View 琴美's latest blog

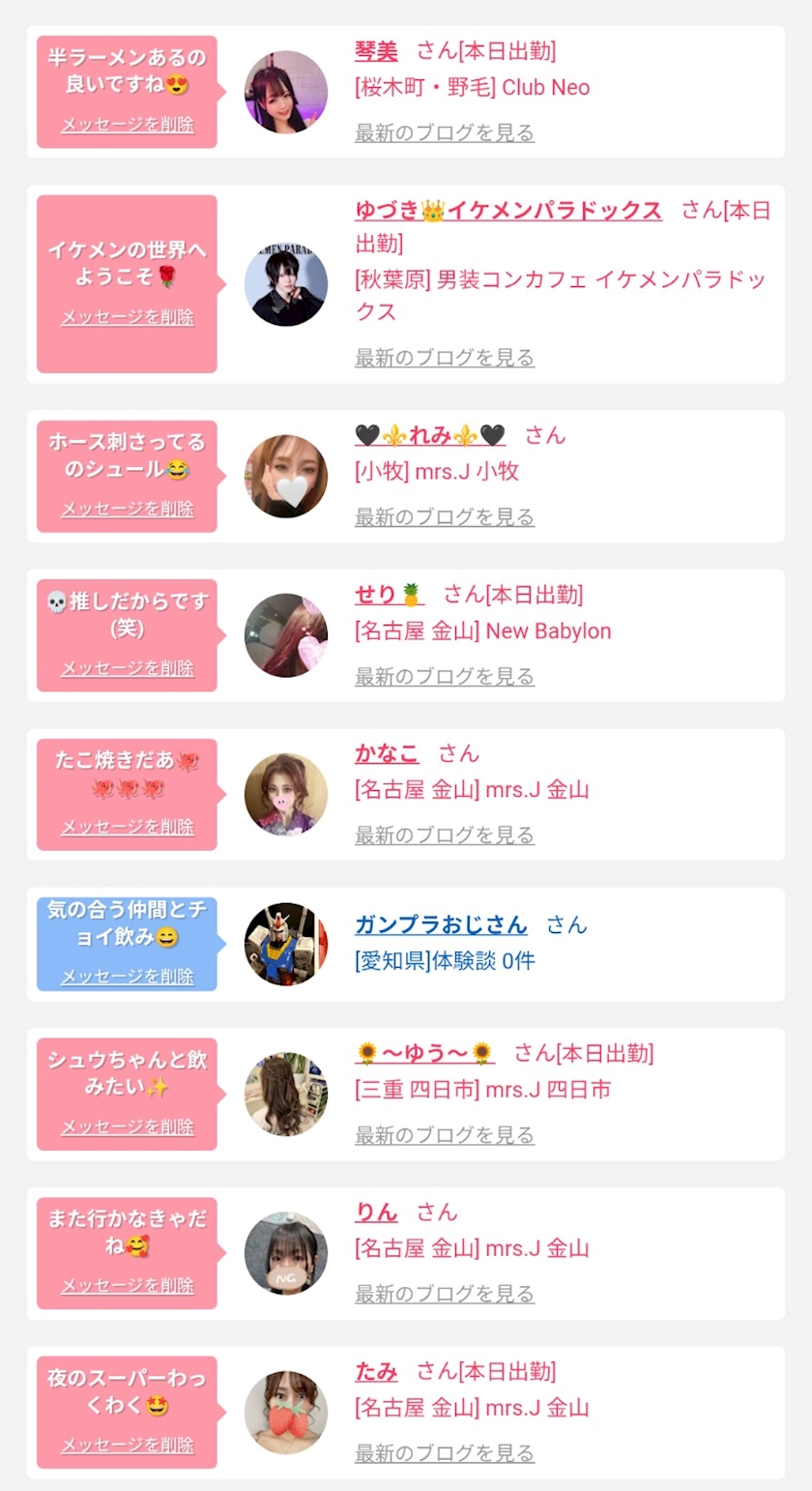point(445,132)
